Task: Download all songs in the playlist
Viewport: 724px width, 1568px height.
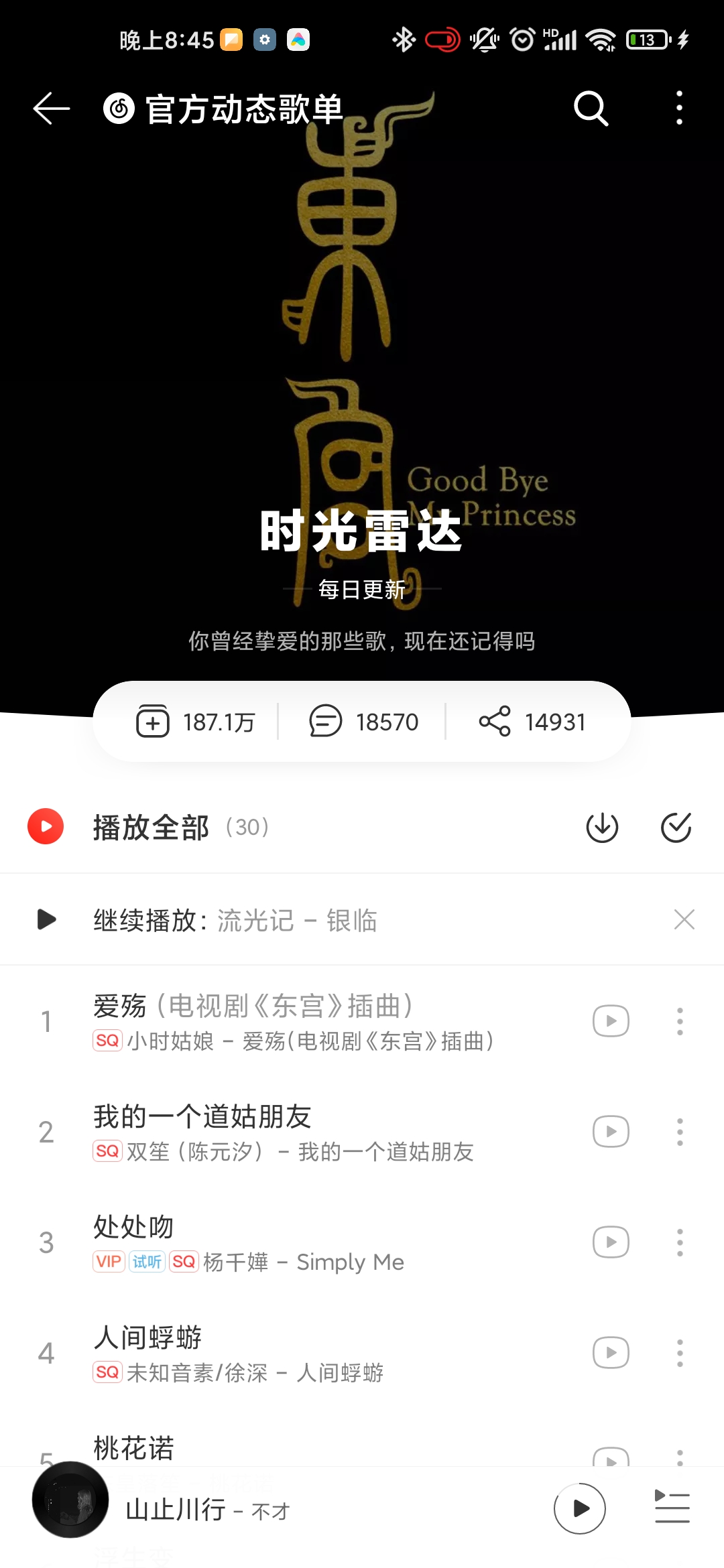Action: (x=602, y=827)
